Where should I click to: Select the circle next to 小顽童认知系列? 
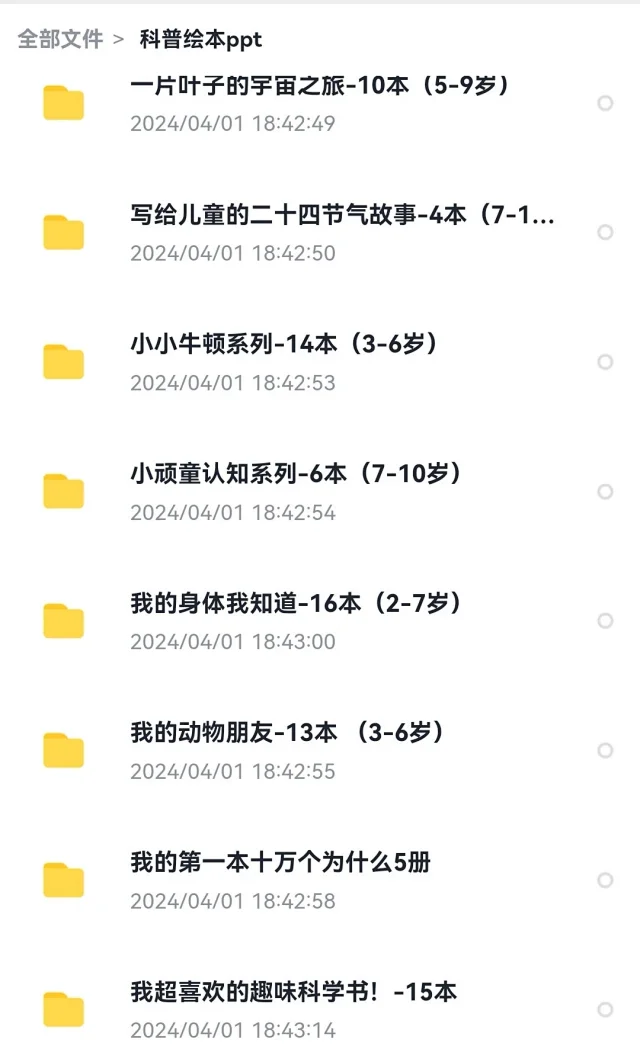[605, 492]
